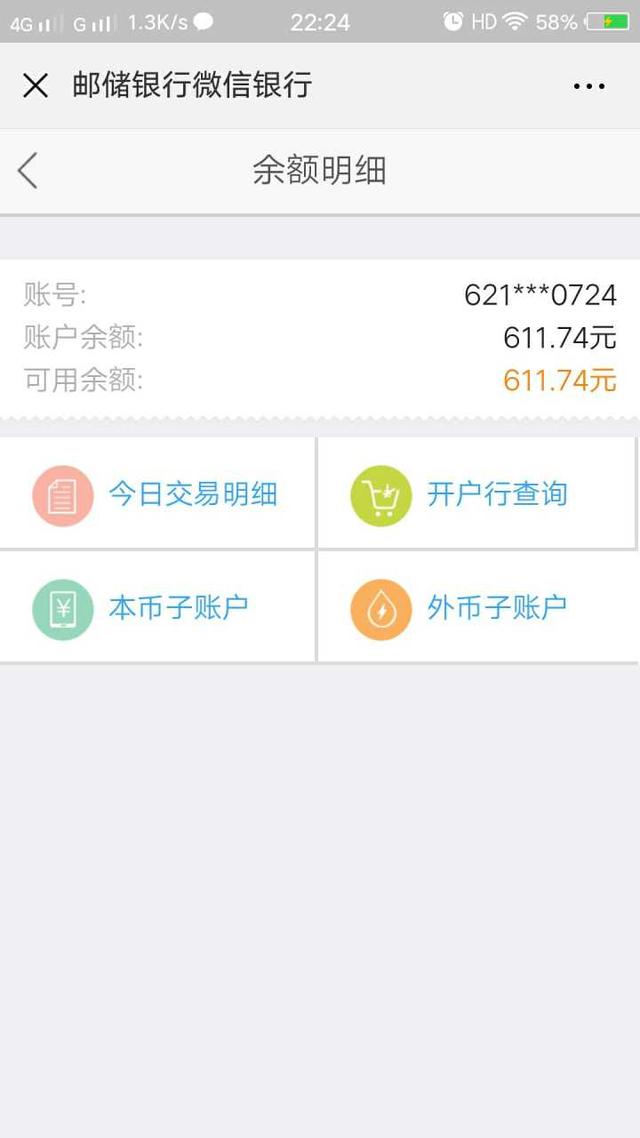
Task: Close the 邮储银行微信银行 page
Action: 35,86
